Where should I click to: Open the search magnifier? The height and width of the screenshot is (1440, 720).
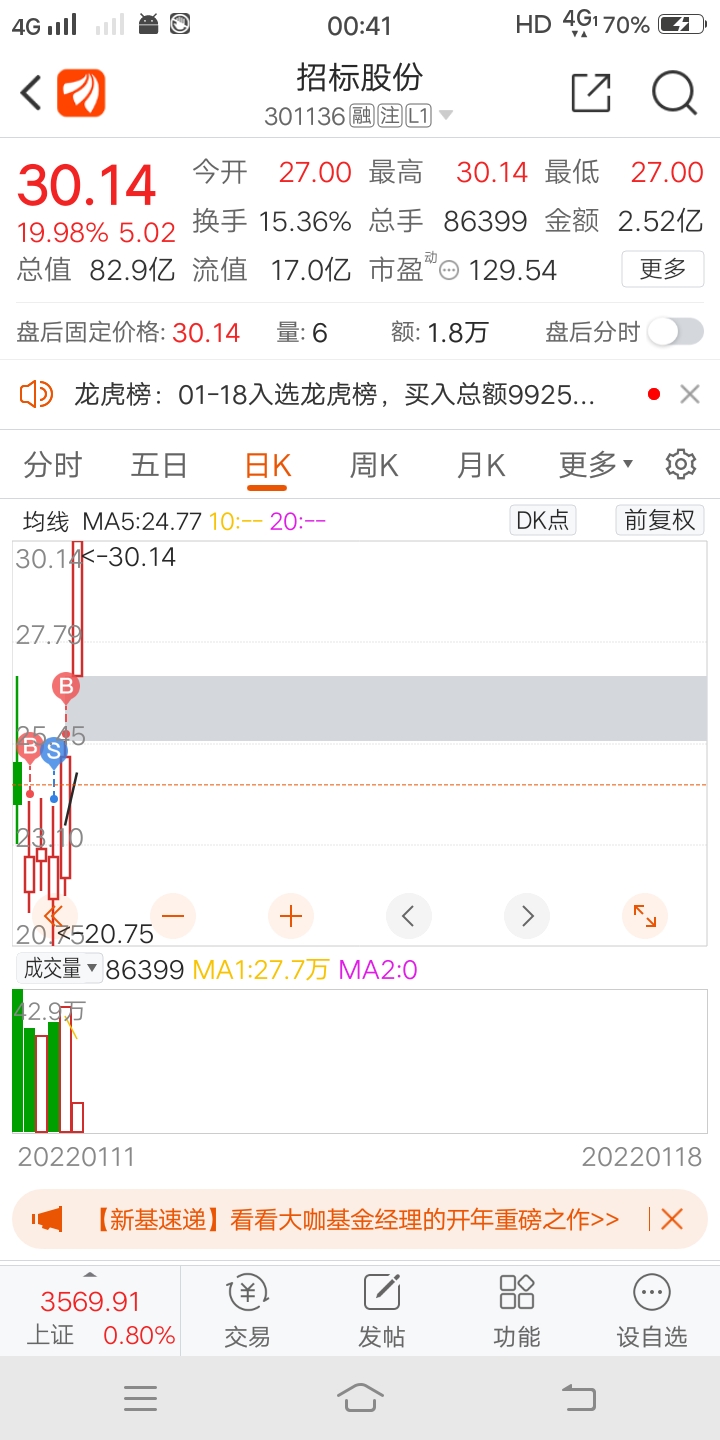(673, 93)
